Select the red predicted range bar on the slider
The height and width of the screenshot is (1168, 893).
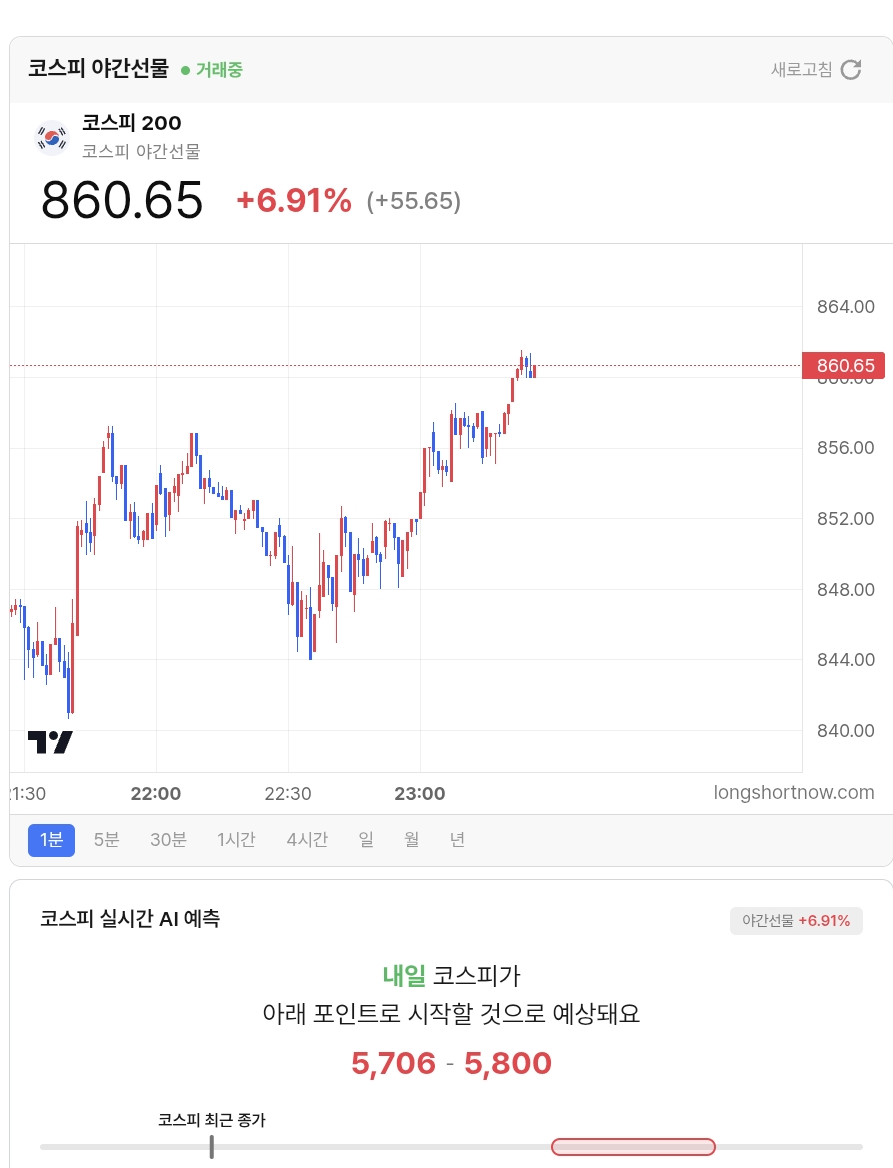pos(634,1146)
